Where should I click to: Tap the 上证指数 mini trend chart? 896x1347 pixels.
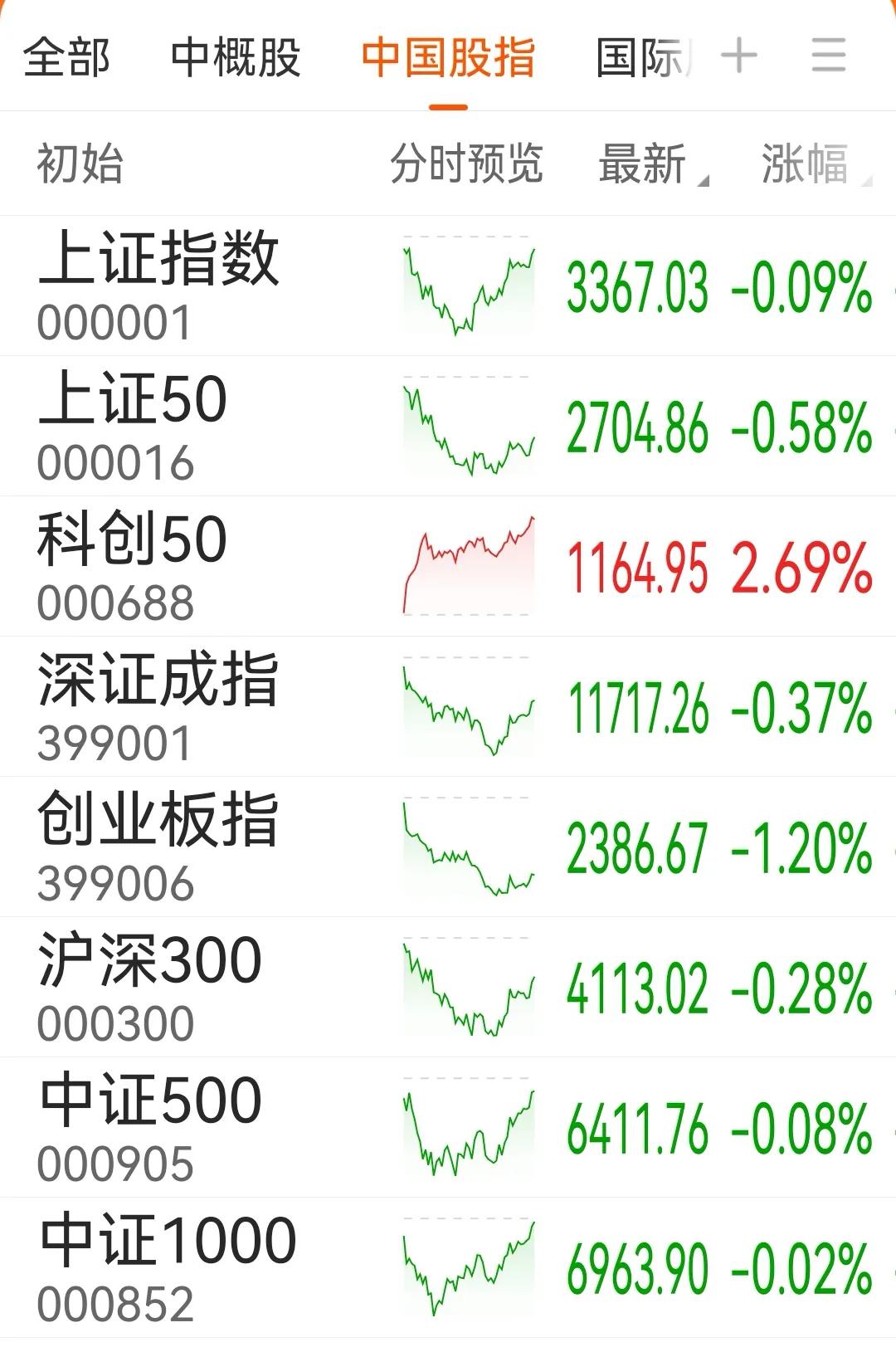point(468,286)
